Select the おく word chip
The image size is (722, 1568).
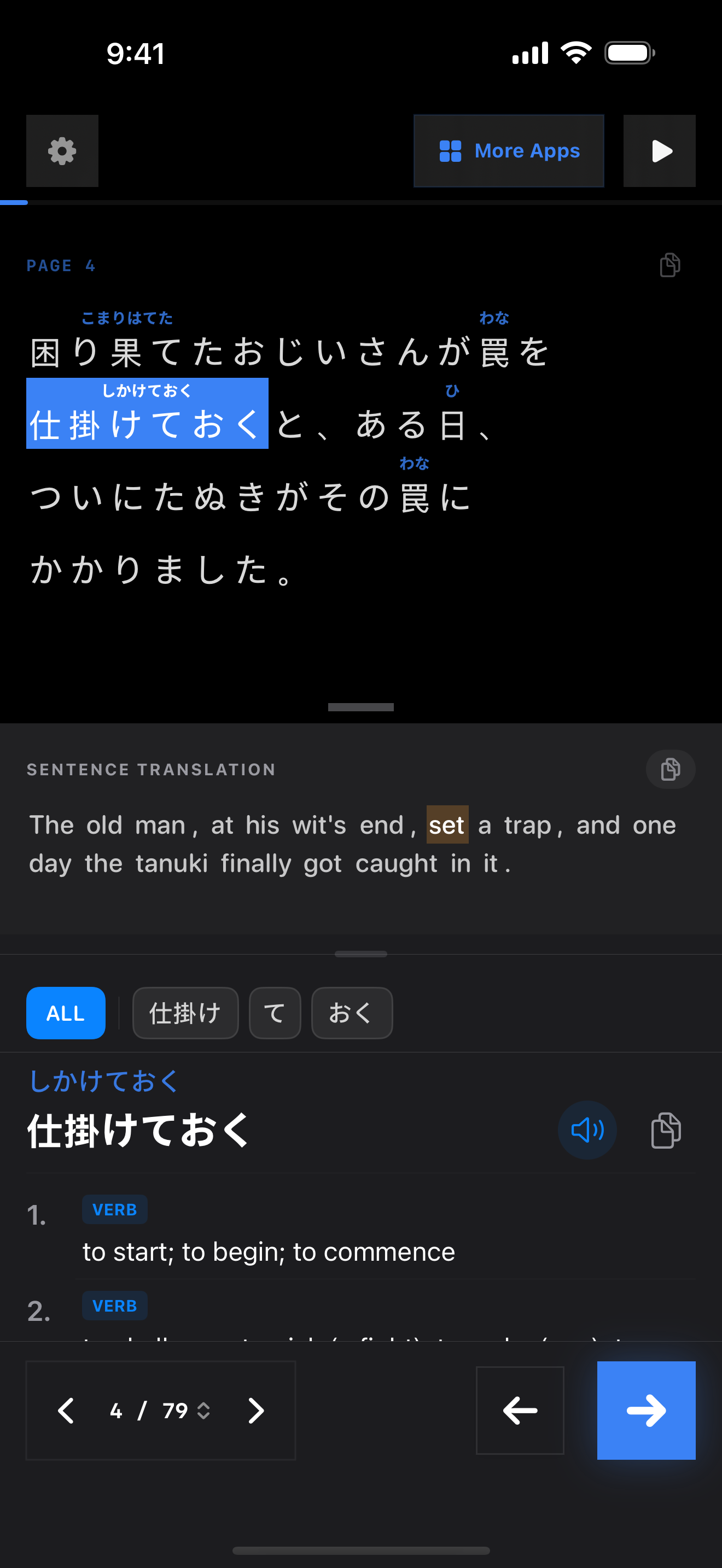(x=351, y=1013)
